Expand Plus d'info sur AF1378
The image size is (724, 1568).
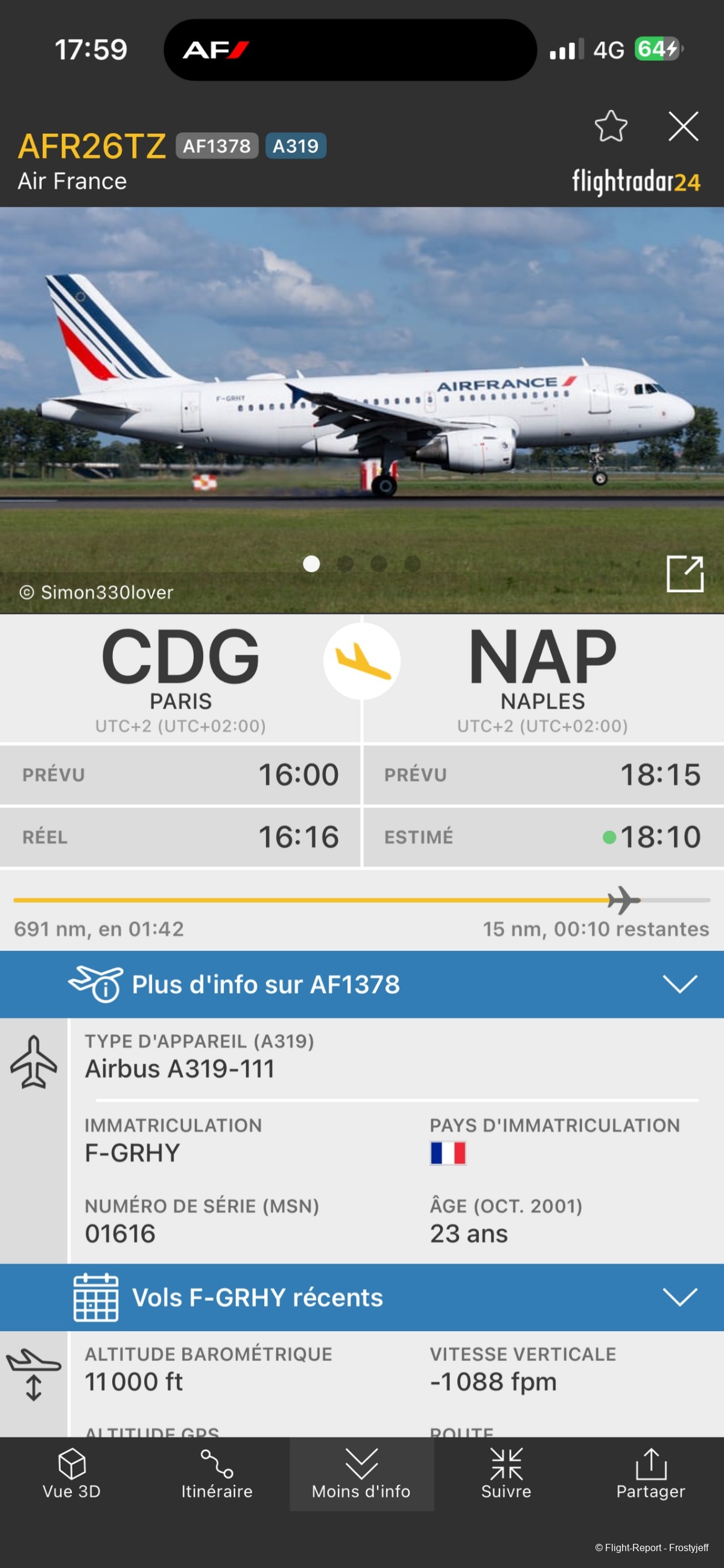click(361, 984)
